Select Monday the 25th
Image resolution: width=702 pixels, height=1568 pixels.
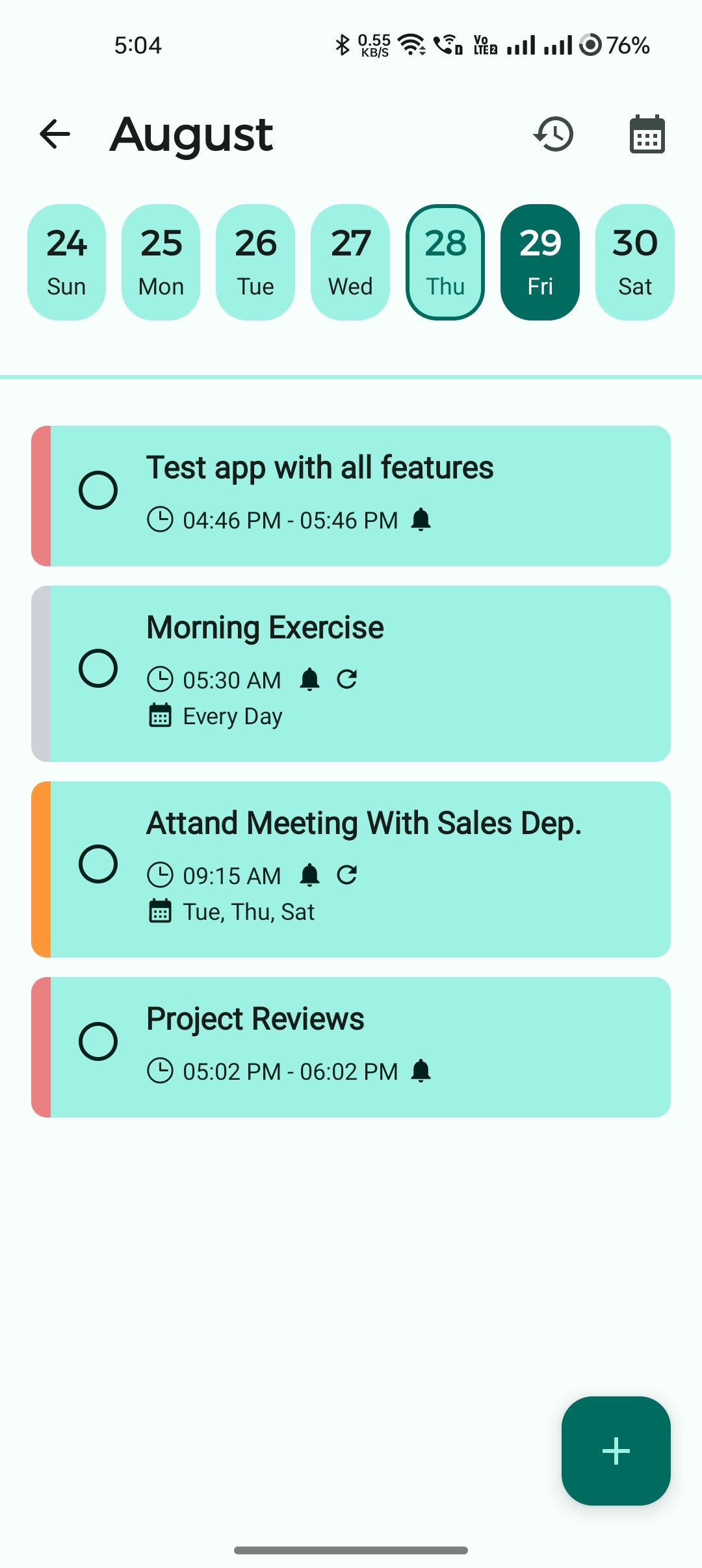pyautogui.click(x=161, y=262)
